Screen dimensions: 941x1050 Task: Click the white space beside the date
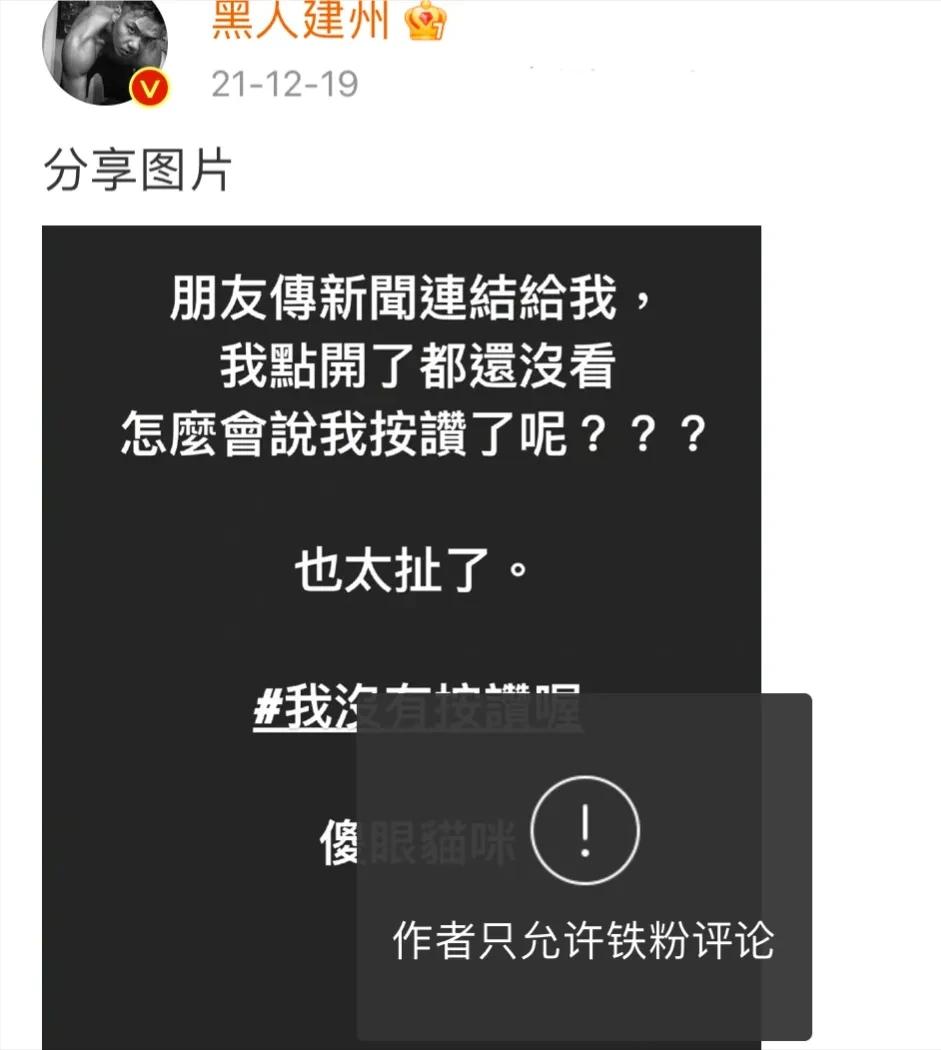tap(600, 85)
